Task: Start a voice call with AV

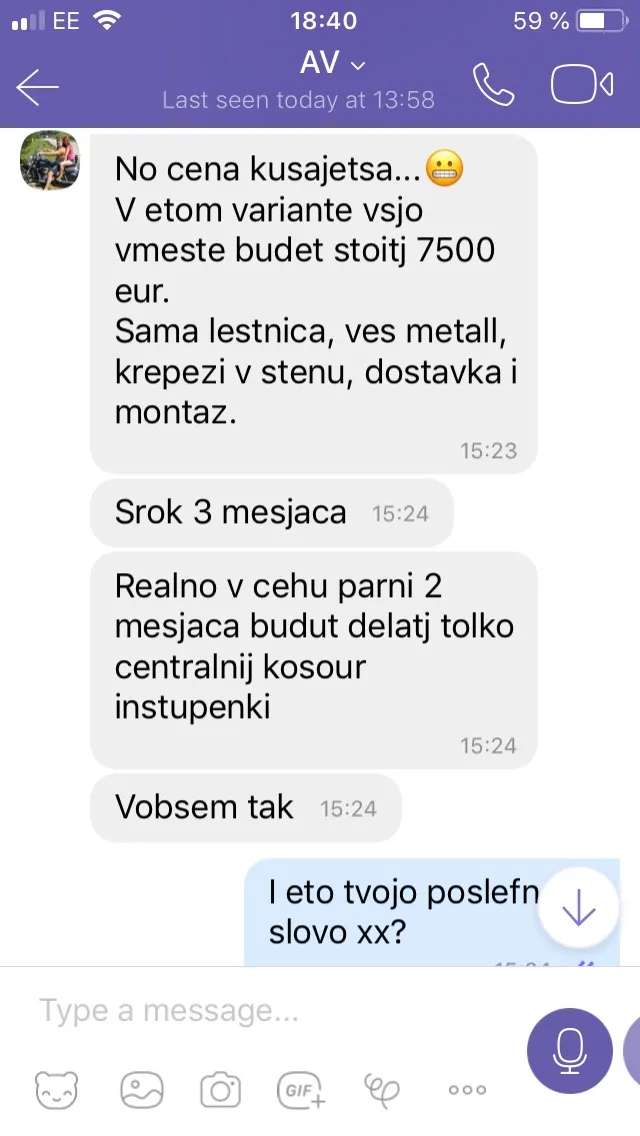Action: 494,85
